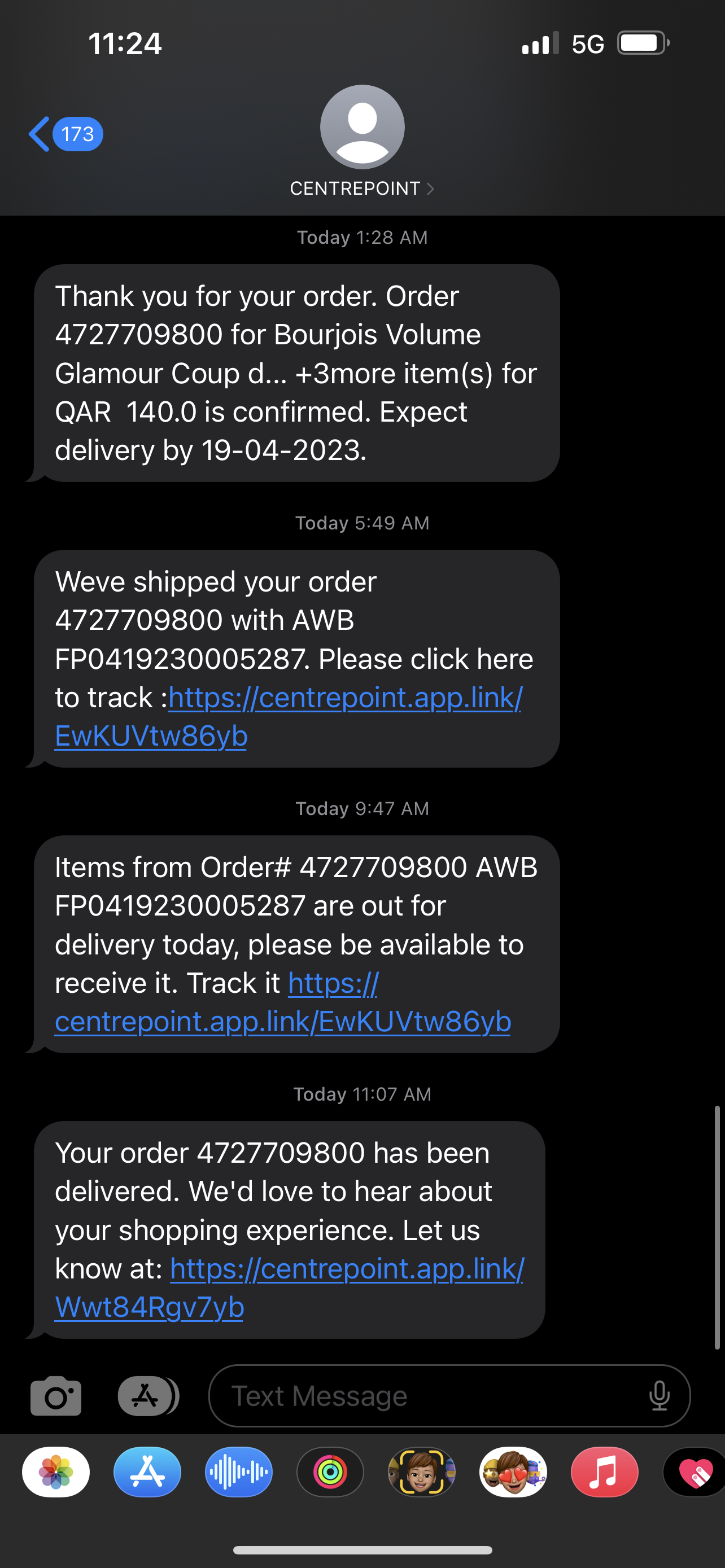Start voice dictation with the microphone
This screenshot has width=725, height=1568.
(660, 1396)
